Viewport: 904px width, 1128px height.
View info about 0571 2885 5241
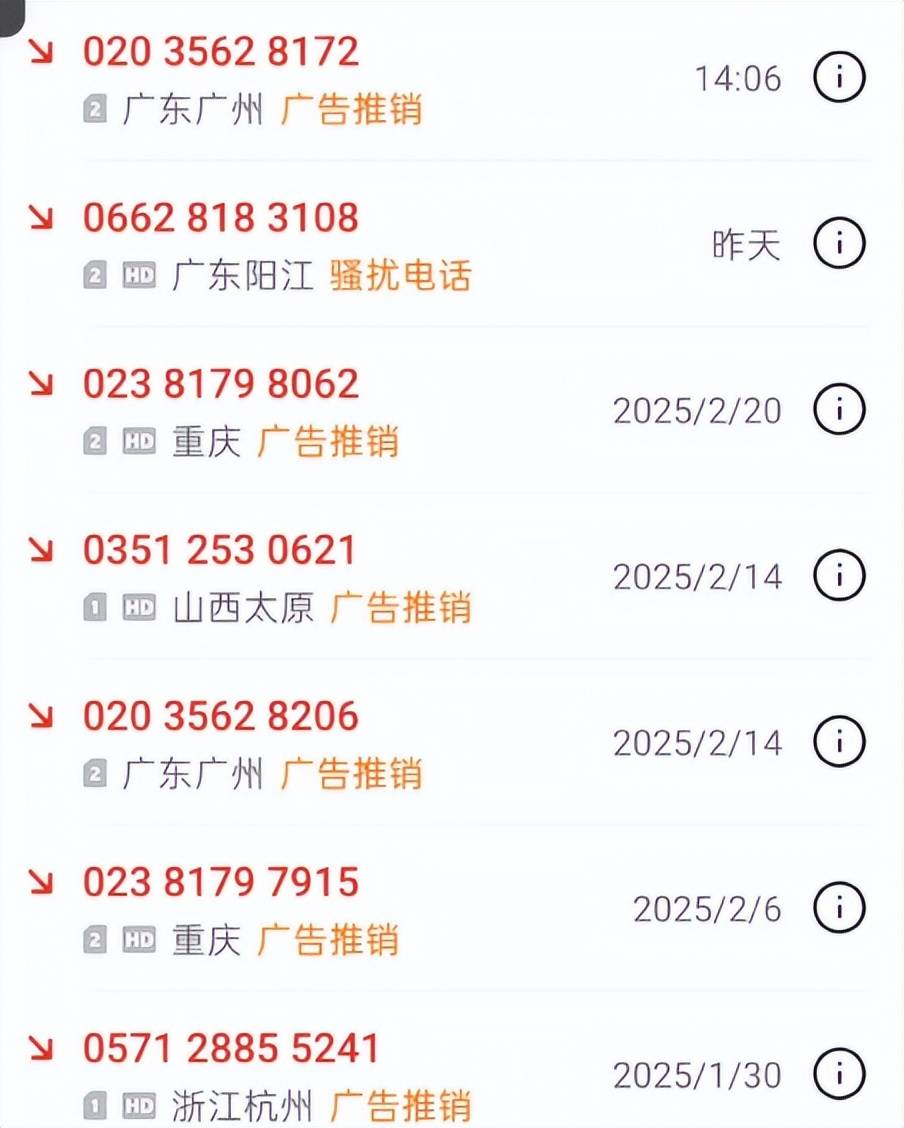[840, 1073]
